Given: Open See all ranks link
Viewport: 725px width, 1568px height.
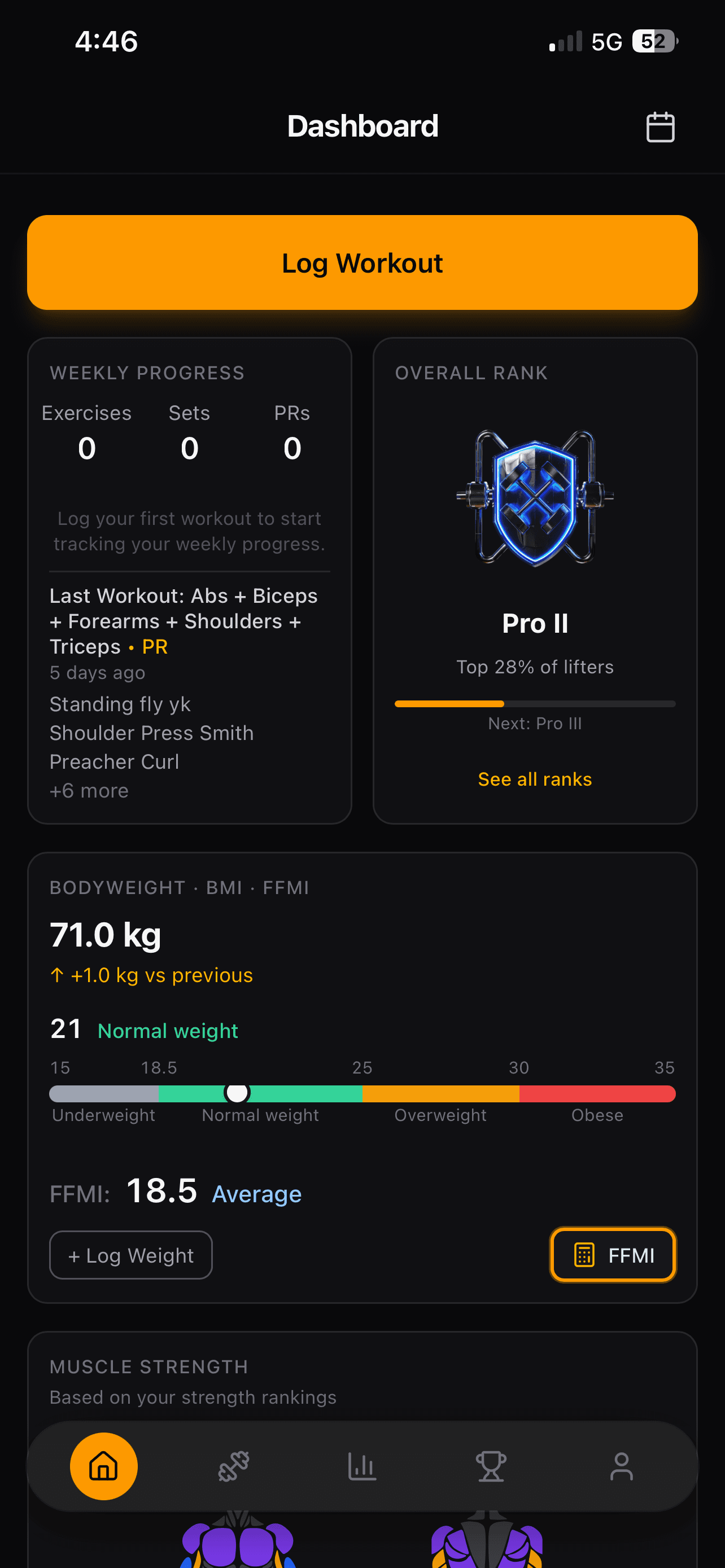Looking at the screenshot, I should tap(535, 779).
